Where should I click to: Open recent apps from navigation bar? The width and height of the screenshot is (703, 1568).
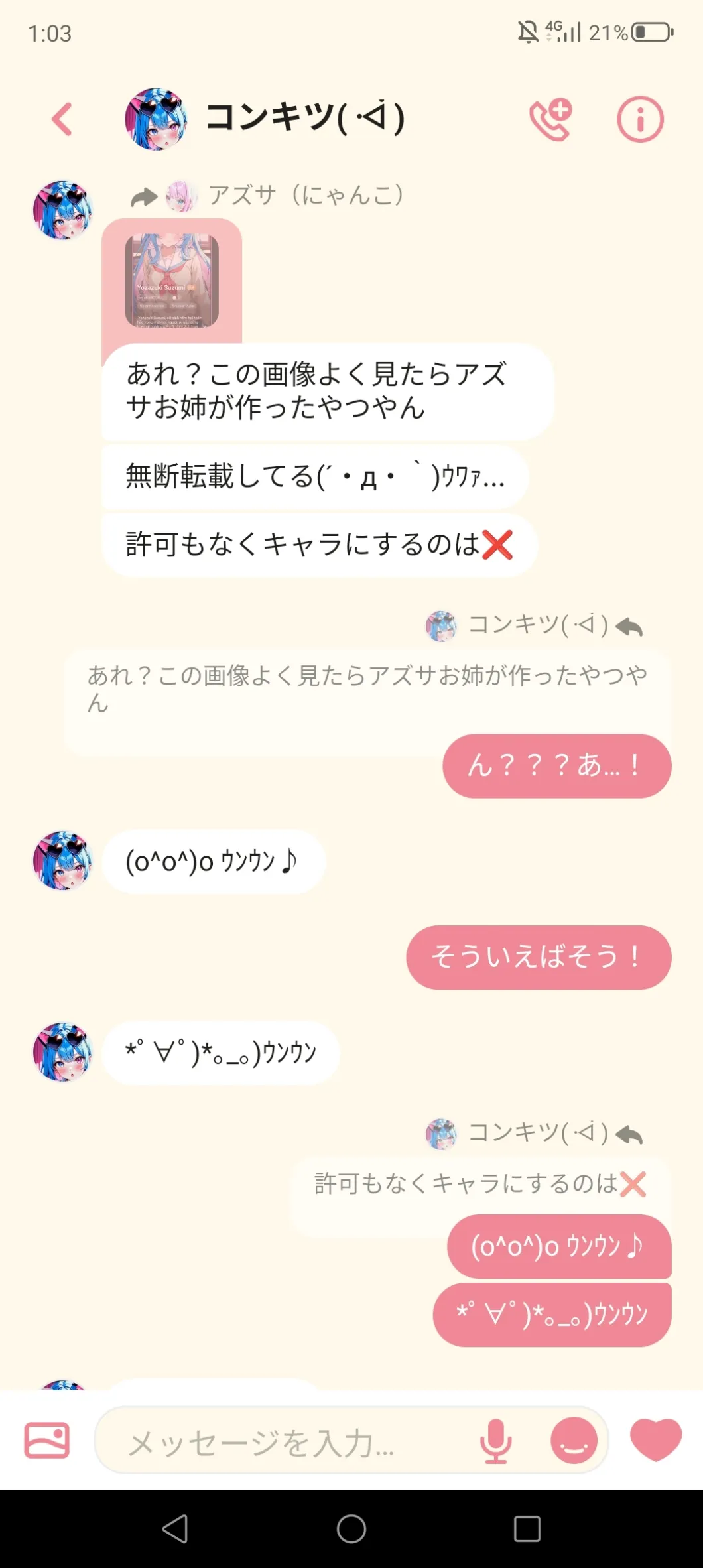527,1529
